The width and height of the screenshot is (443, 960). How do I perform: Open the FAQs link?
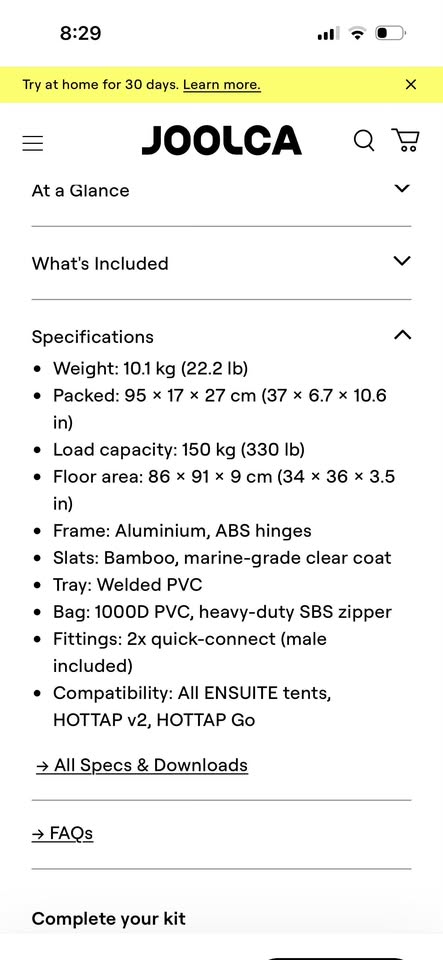click(x=62, y=833)
